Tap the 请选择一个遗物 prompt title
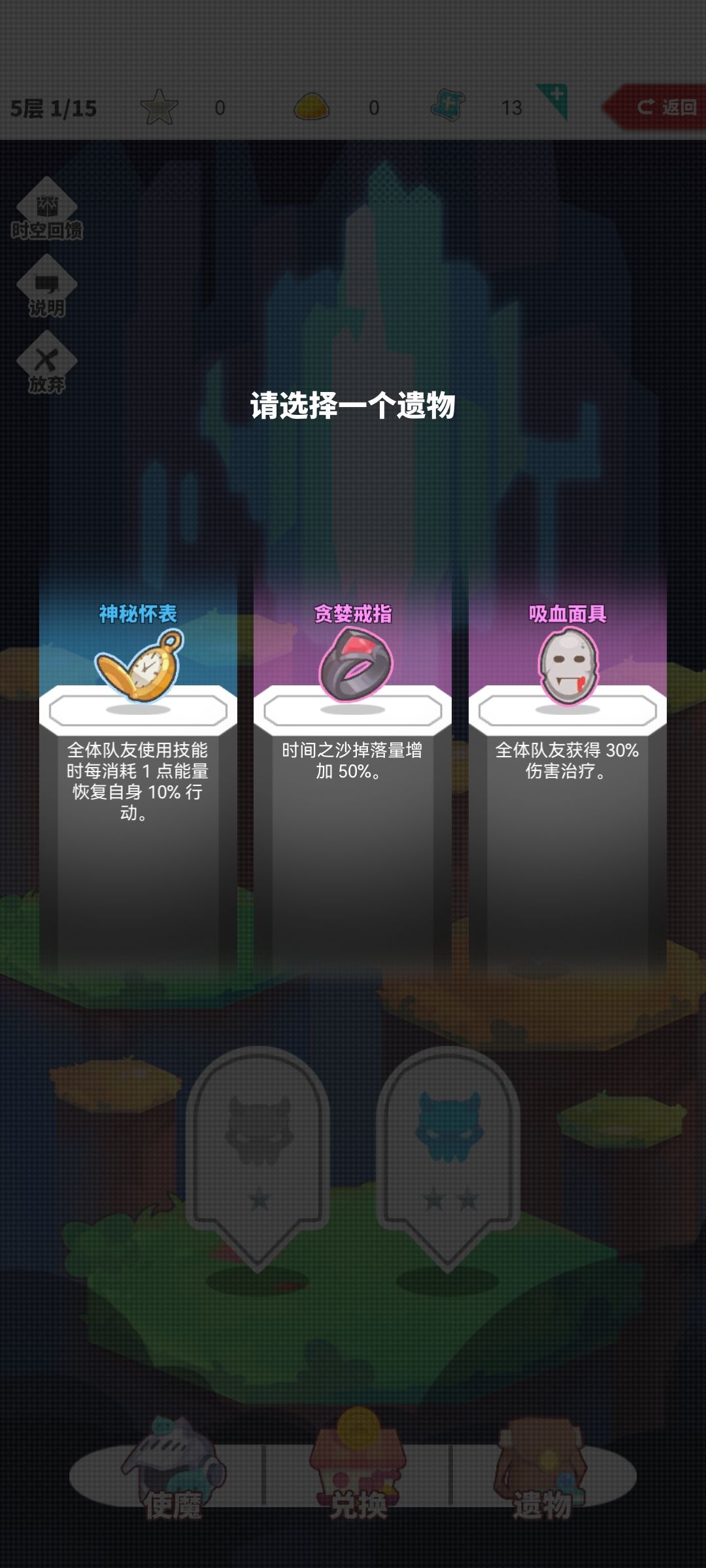The height and width of the screenshot is (1568, 706). [x=353, y=405]
